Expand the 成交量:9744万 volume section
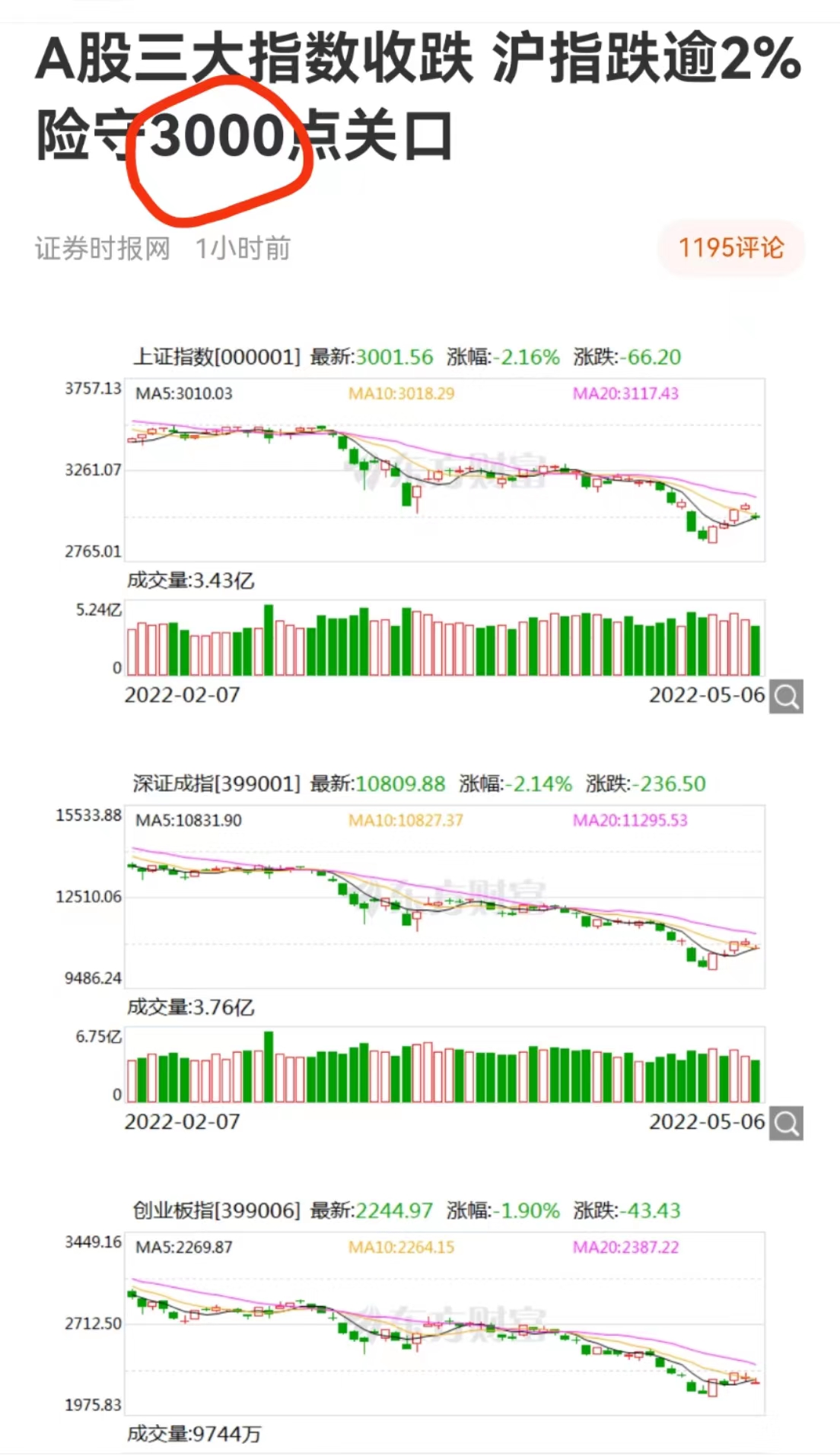This screenshot has width=840, height=1456. 195,1433
